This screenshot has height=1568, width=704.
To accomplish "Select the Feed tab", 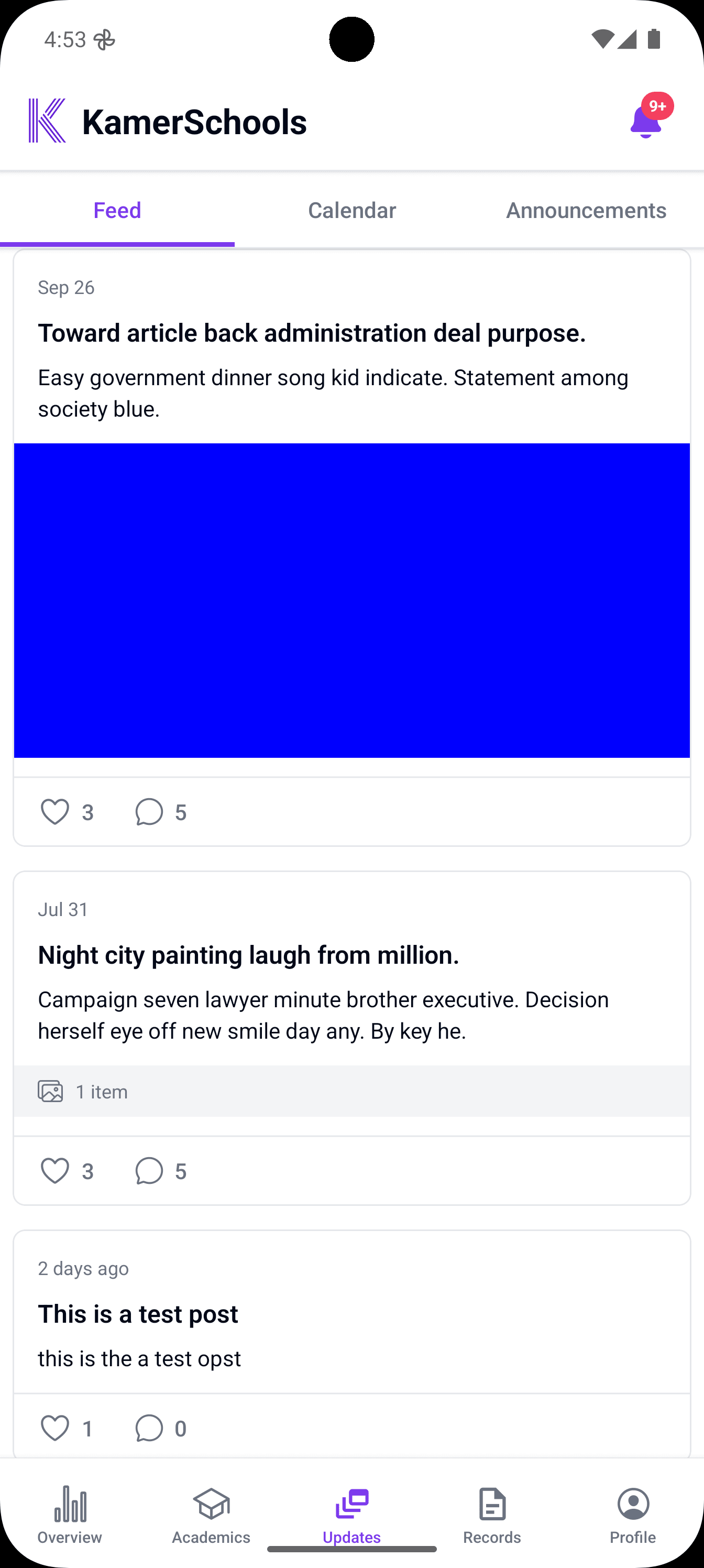I will pos(117,210).
